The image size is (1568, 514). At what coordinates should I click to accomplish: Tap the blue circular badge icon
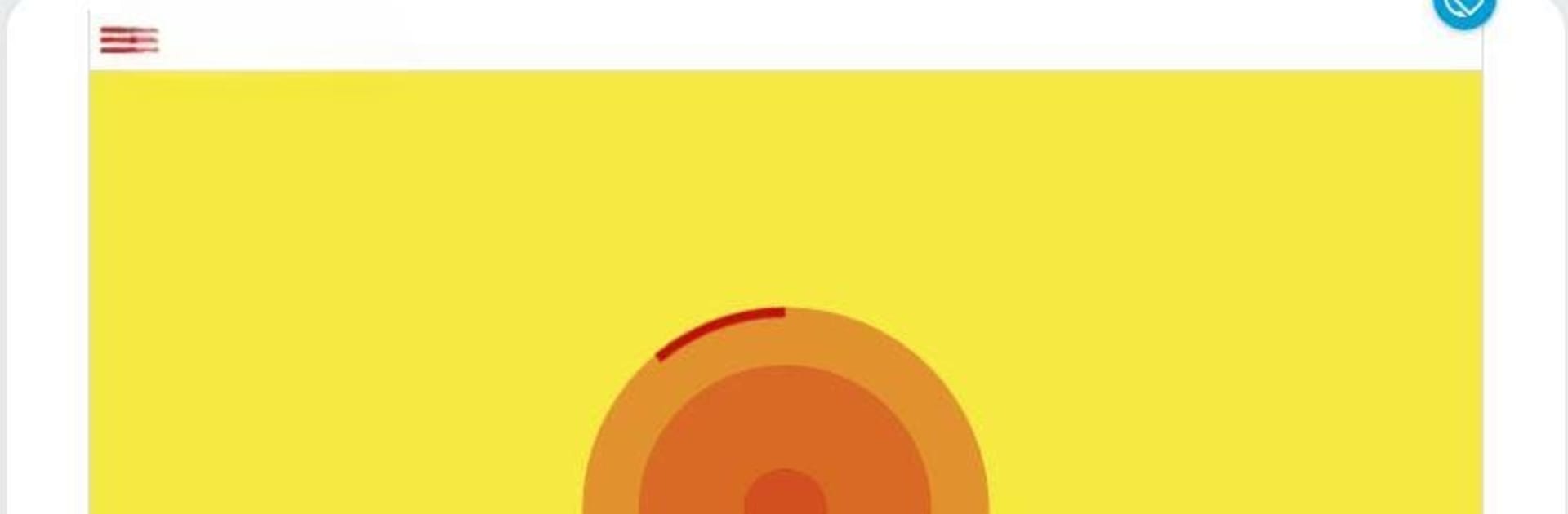1464,9
